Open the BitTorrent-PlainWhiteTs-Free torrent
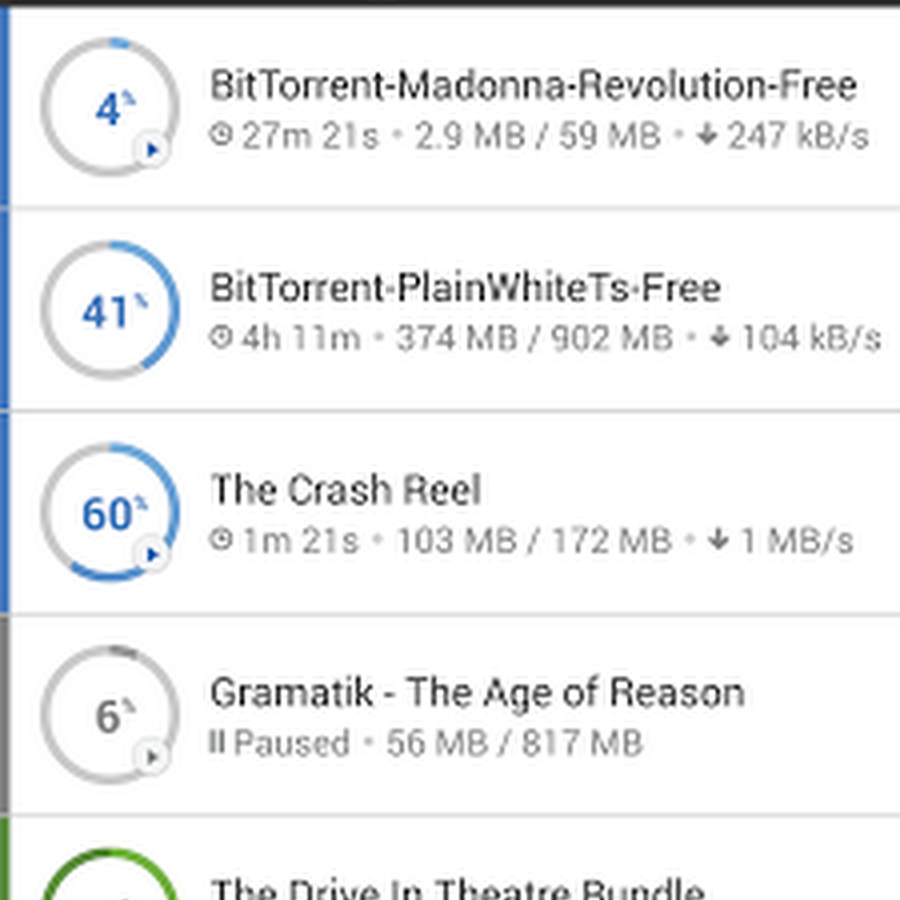Screen dimensions: 900x900 (465, 289)
